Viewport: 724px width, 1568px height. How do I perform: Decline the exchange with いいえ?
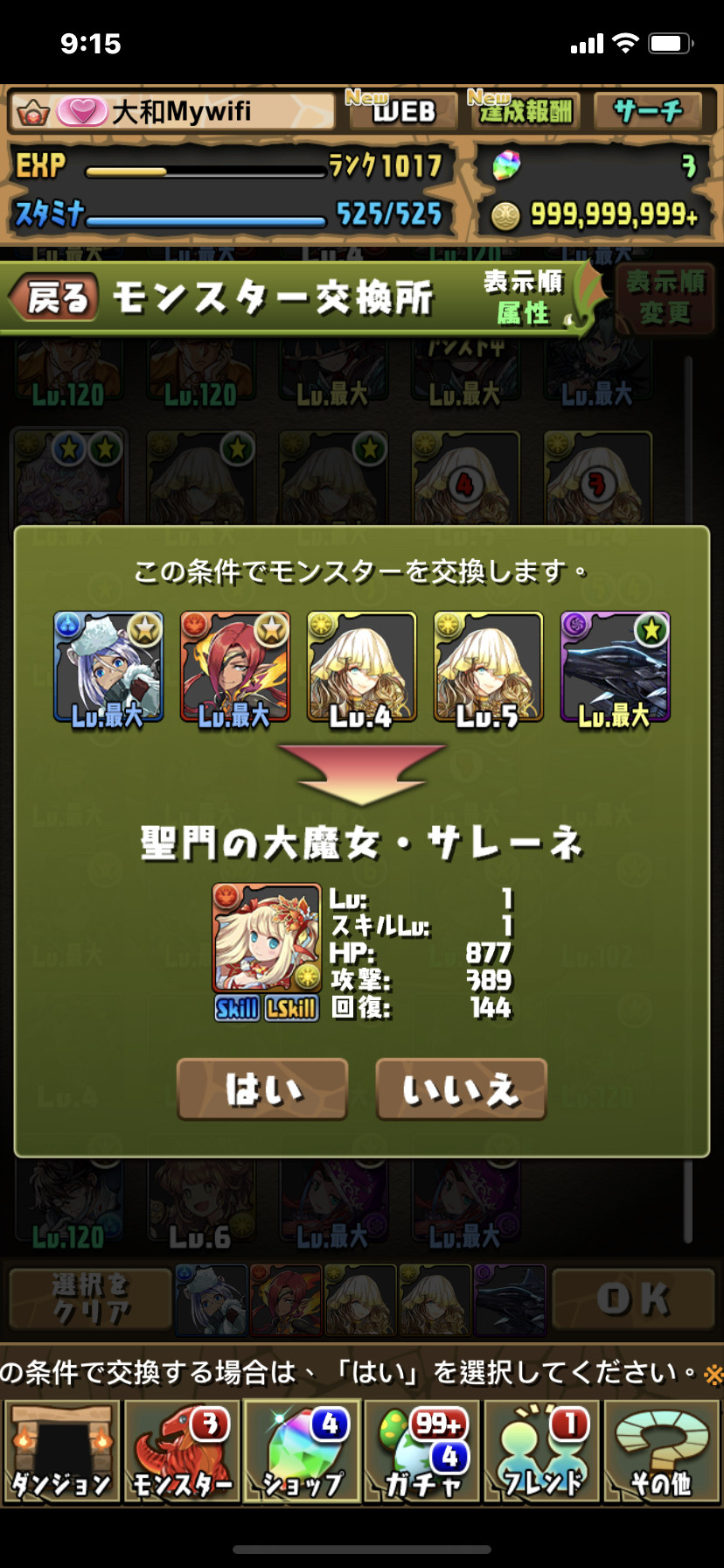pos(461,1089)
